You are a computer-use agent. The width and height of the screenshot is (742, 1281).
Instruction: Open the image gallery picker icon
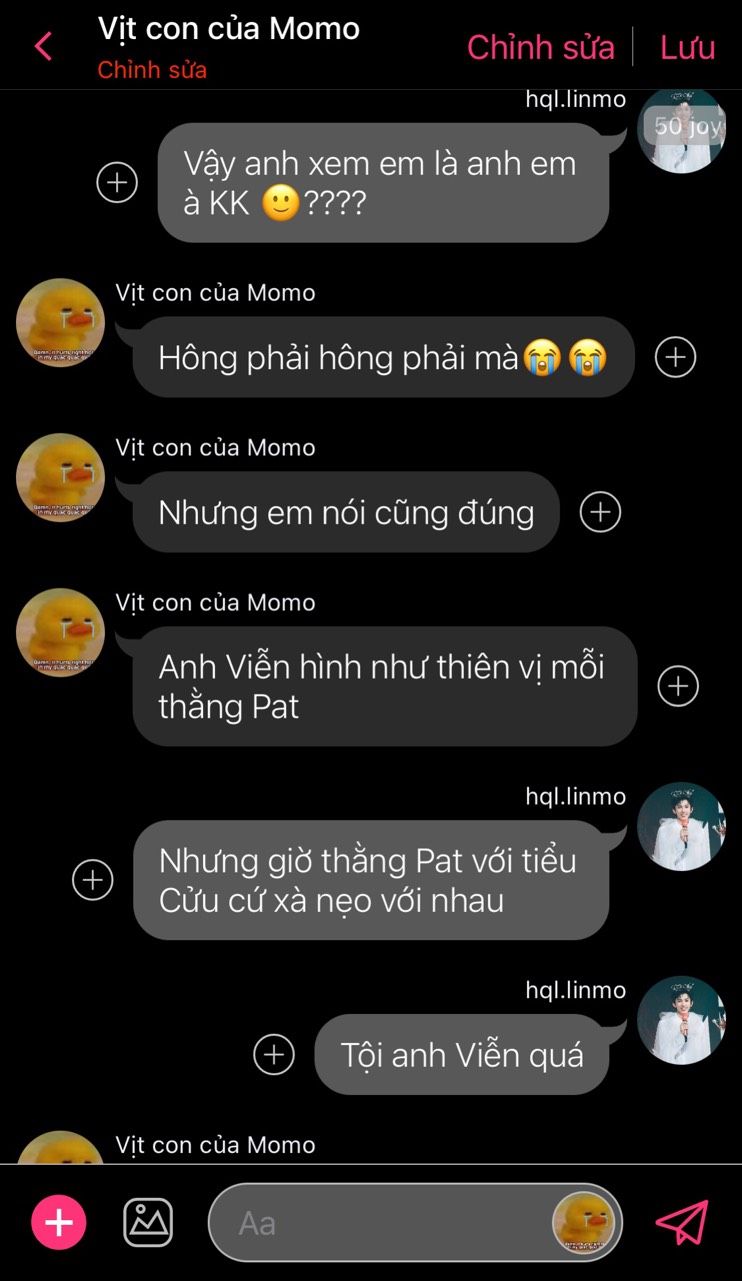tap(148, 1222)
